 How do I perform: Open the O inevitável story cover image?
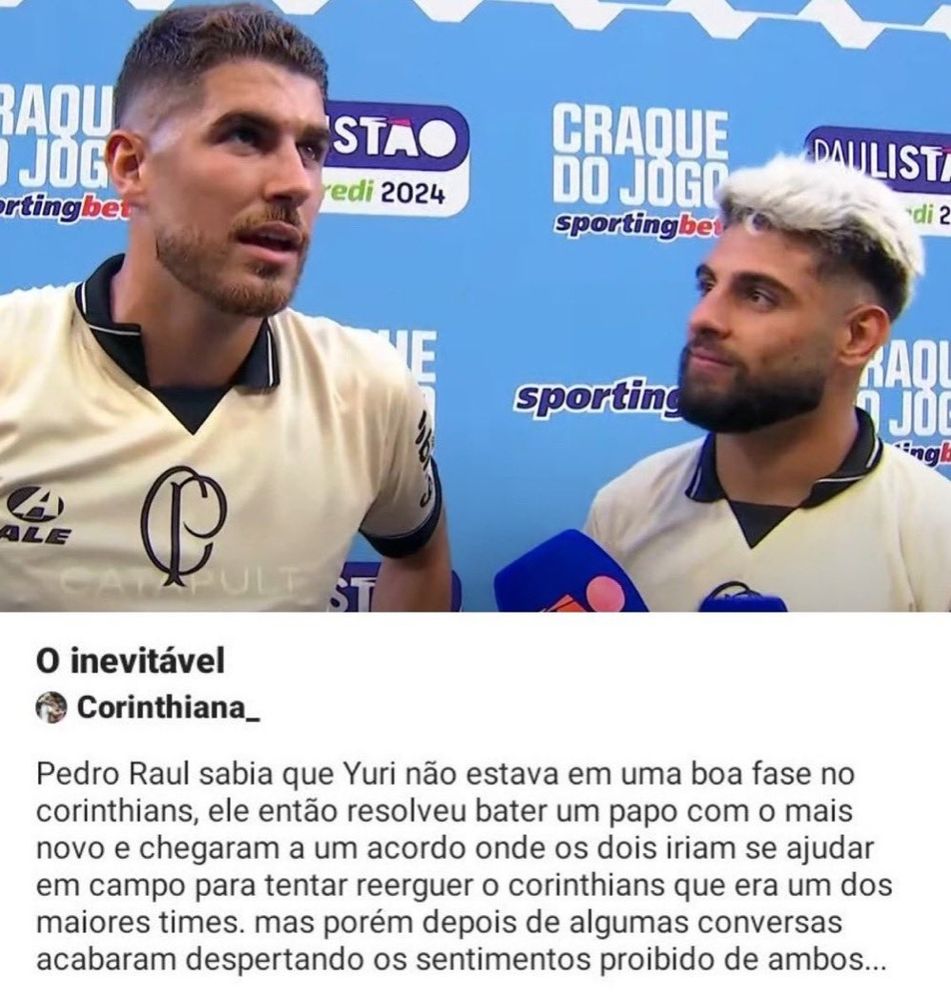[x=475, y=306]
